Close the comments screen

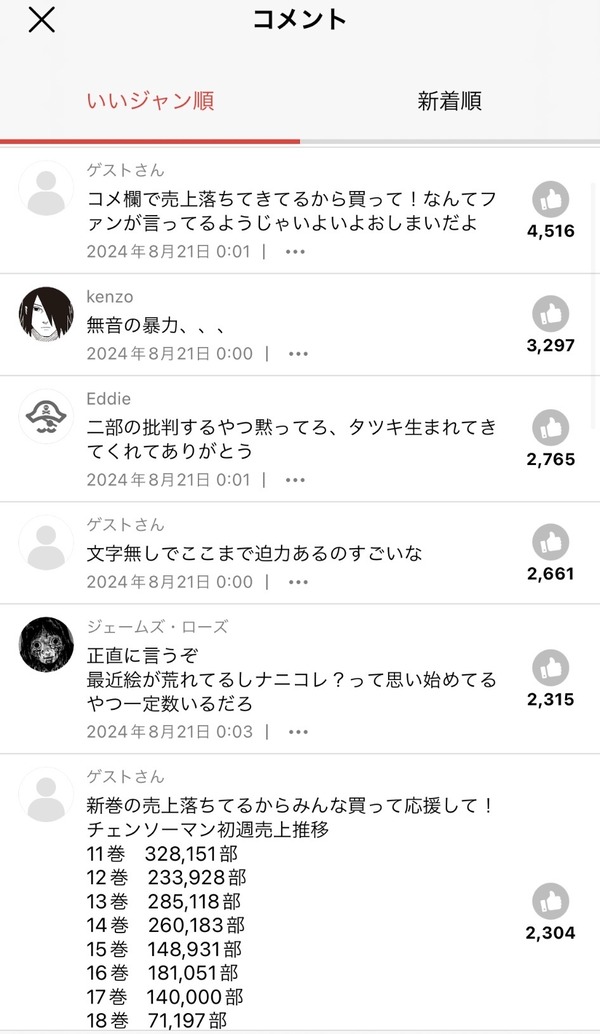point(42,20)
